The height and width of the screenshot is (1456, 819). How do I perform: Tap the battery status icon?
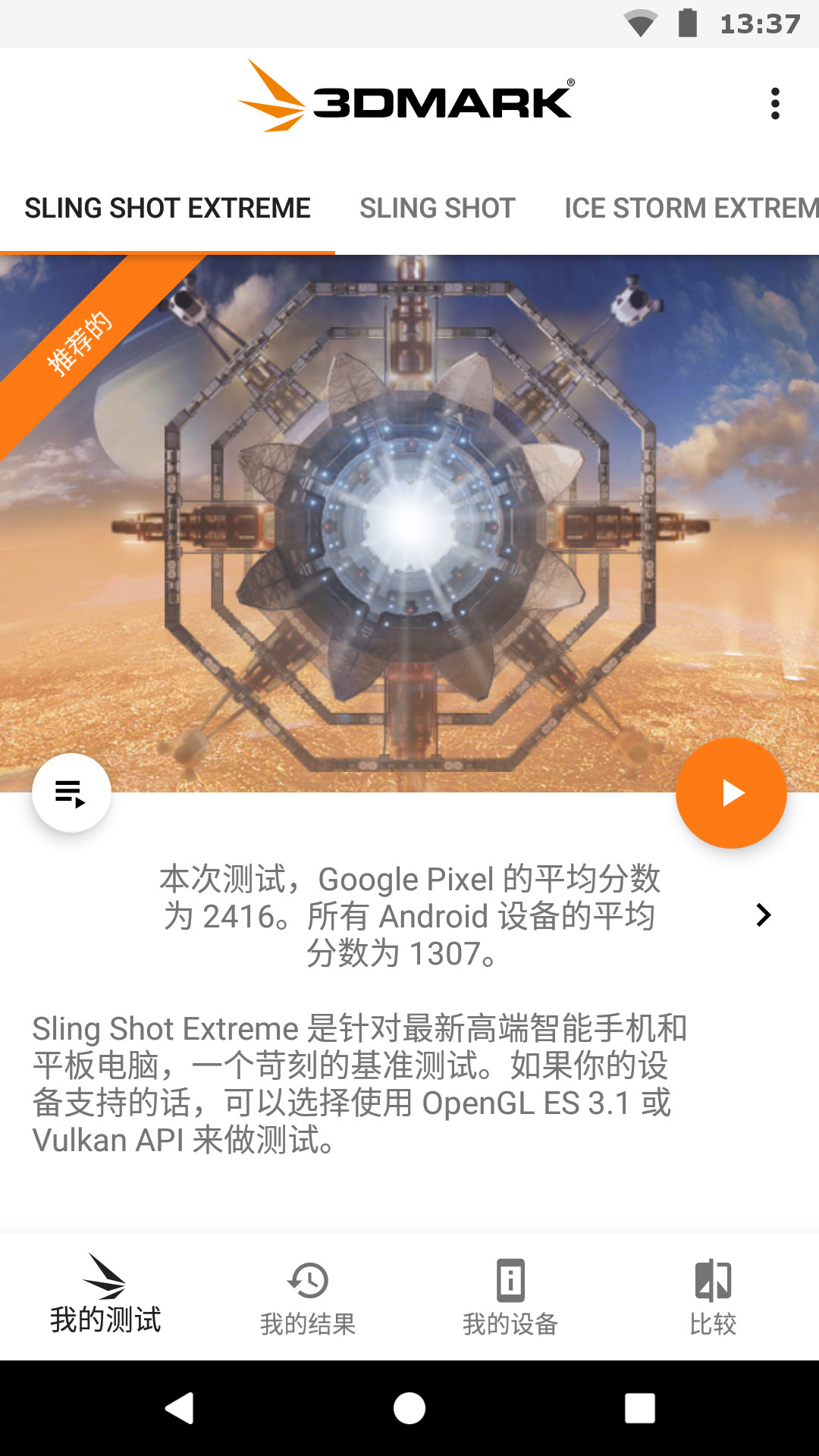tap(686, 23)
